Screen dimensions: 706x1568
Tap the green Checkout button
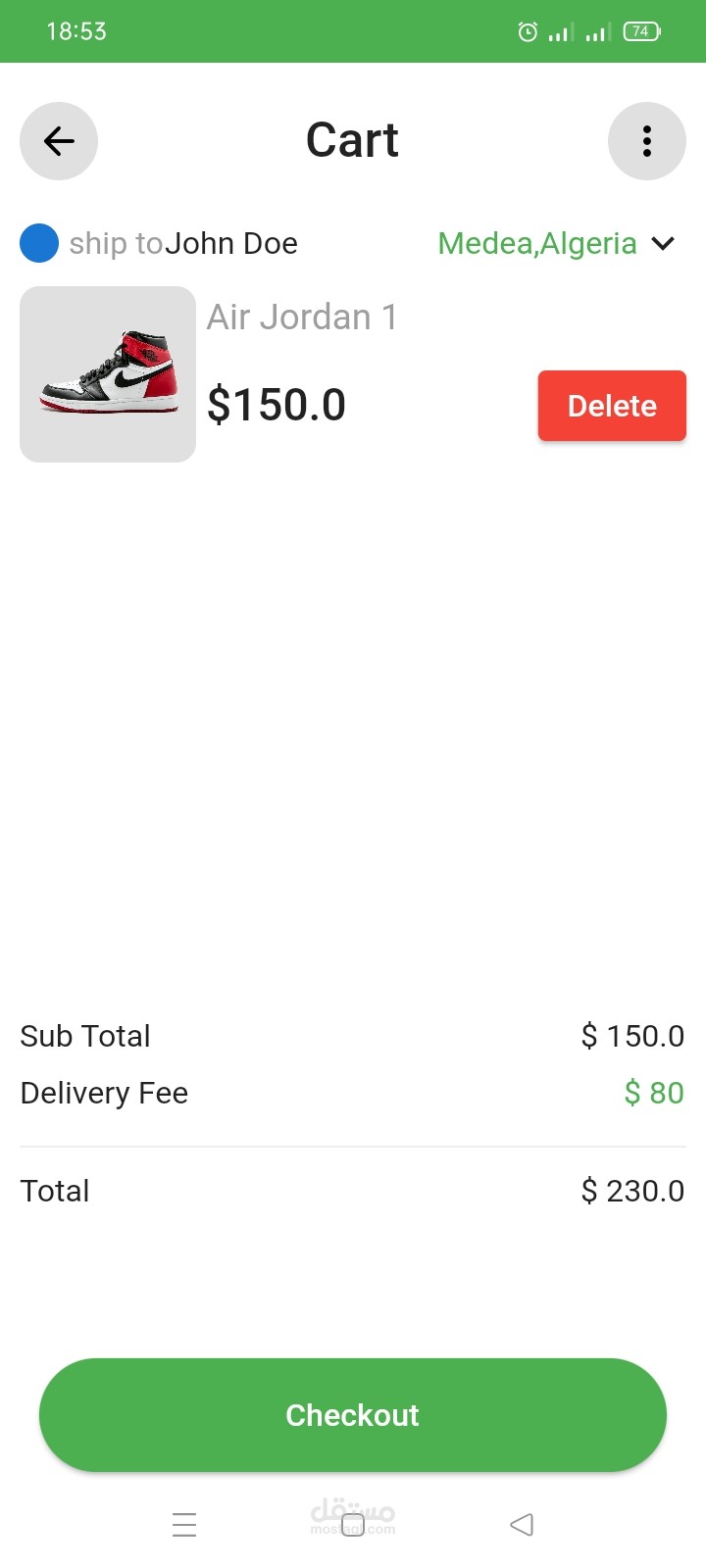coord(353,1415)
